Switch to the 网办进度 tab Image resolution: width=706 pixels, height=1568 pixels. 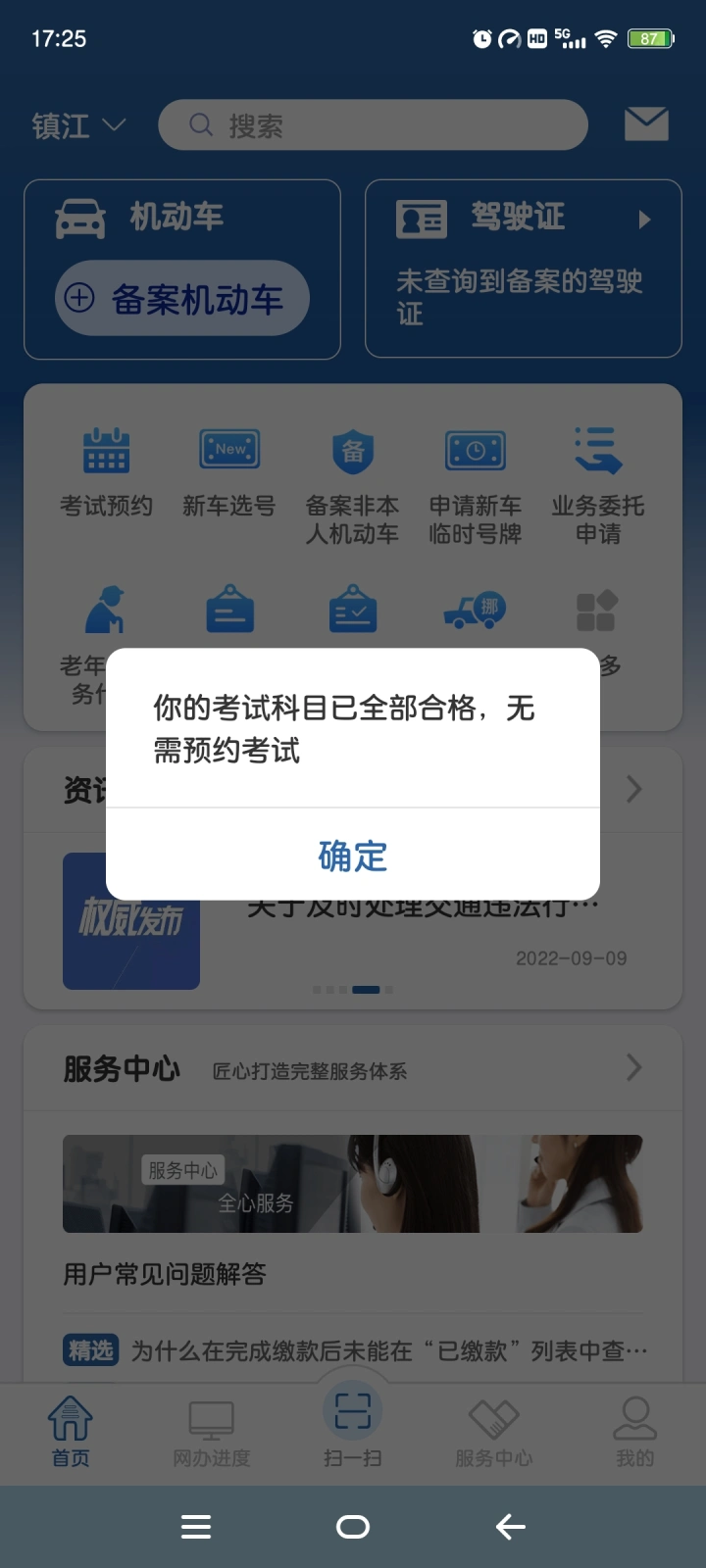[x=212, y=1432]
